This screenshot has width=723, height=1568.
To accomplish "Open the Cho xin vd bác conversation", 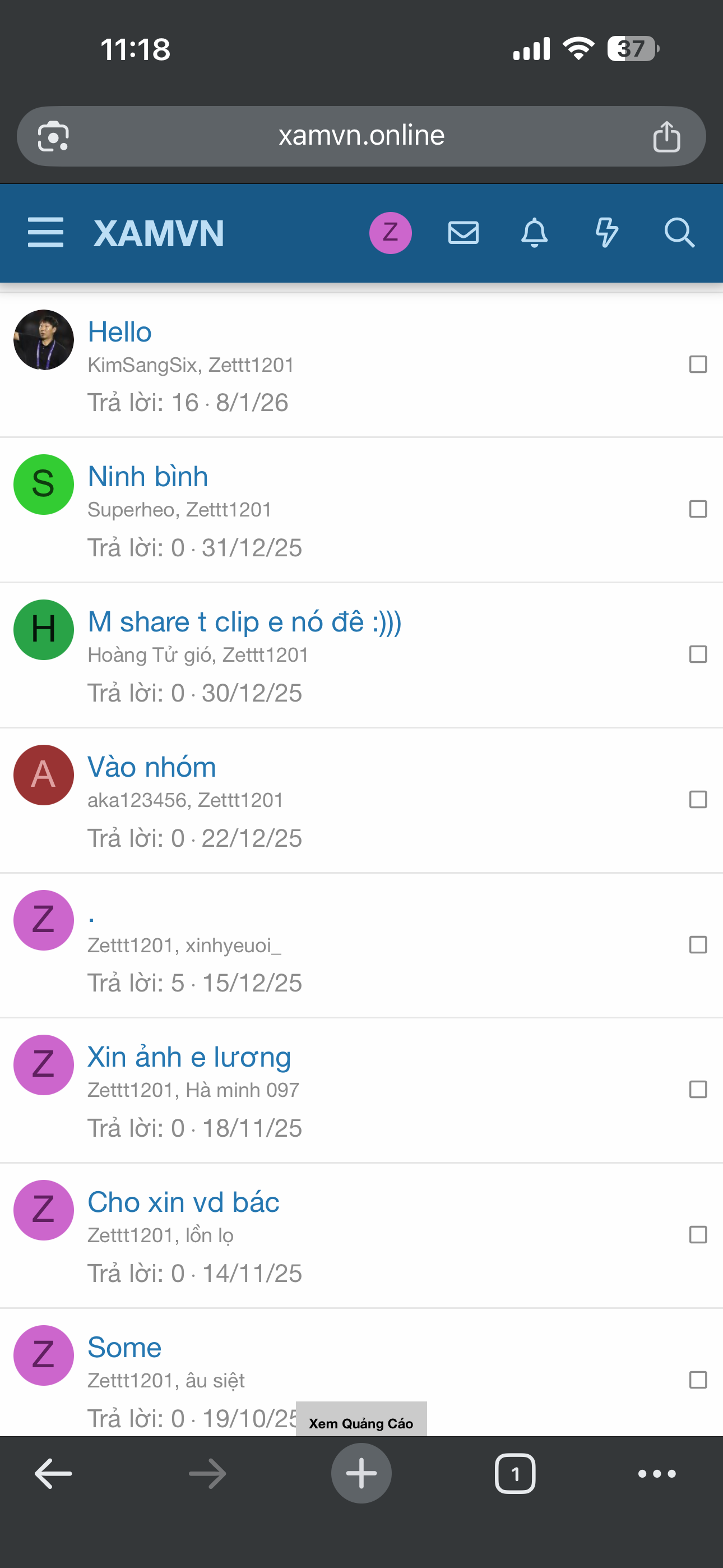I will click(183, 1202).
